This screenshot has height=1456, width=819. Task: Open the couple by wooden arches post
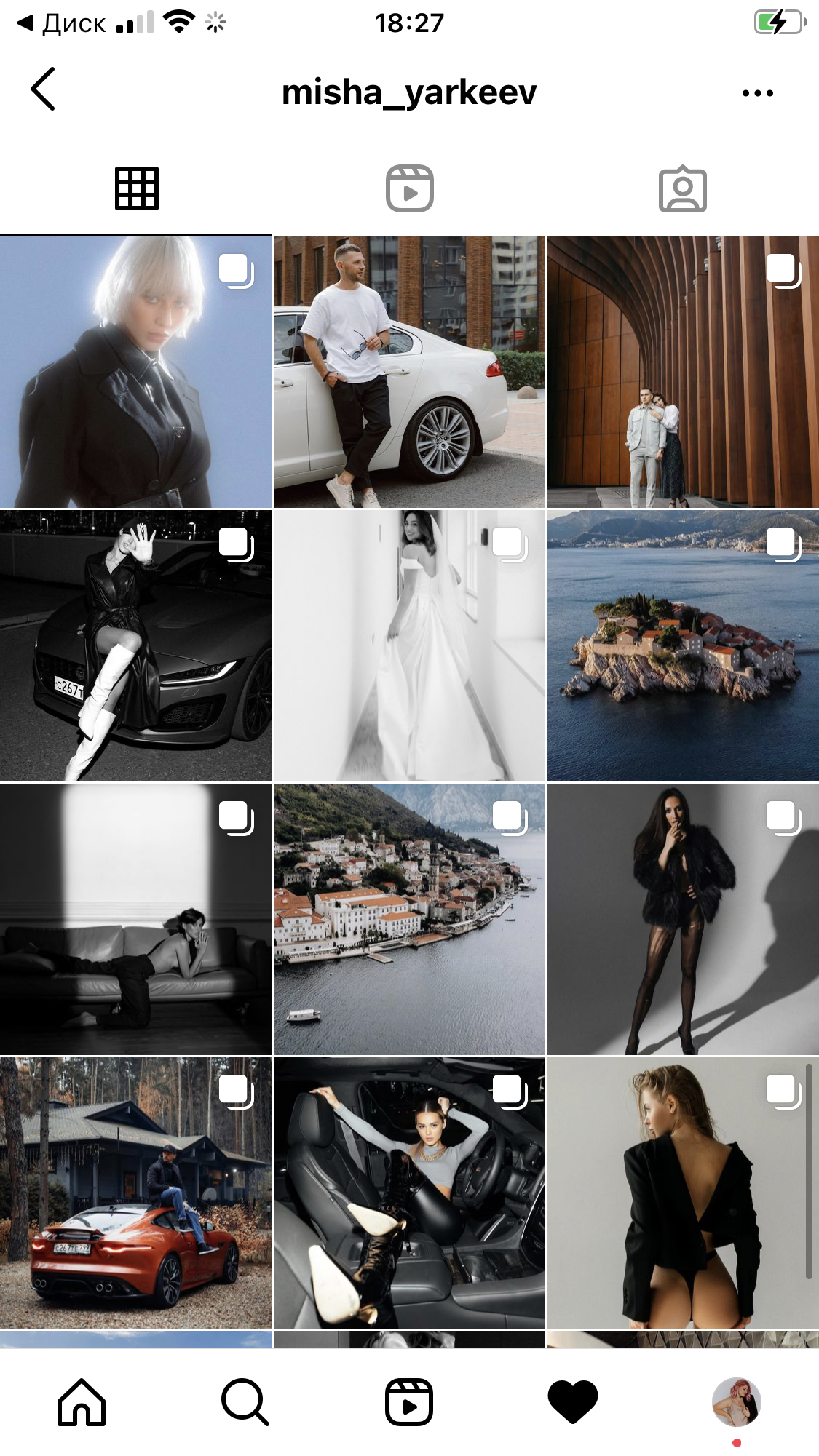(683, 372)
